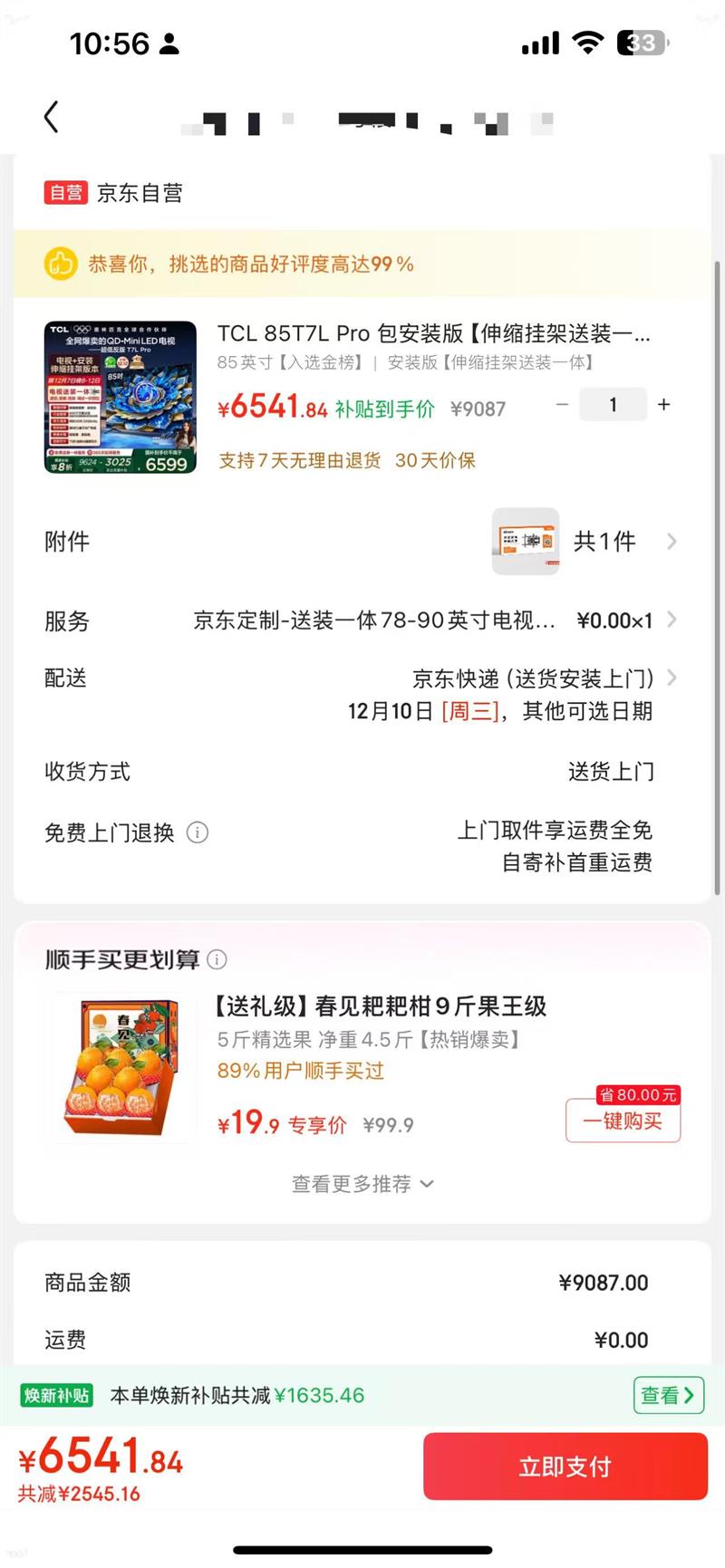Open 焕新补贴 details via 查看 link
The width and height of the screenshot is (725, 1568).
(x=668, y=1396)
